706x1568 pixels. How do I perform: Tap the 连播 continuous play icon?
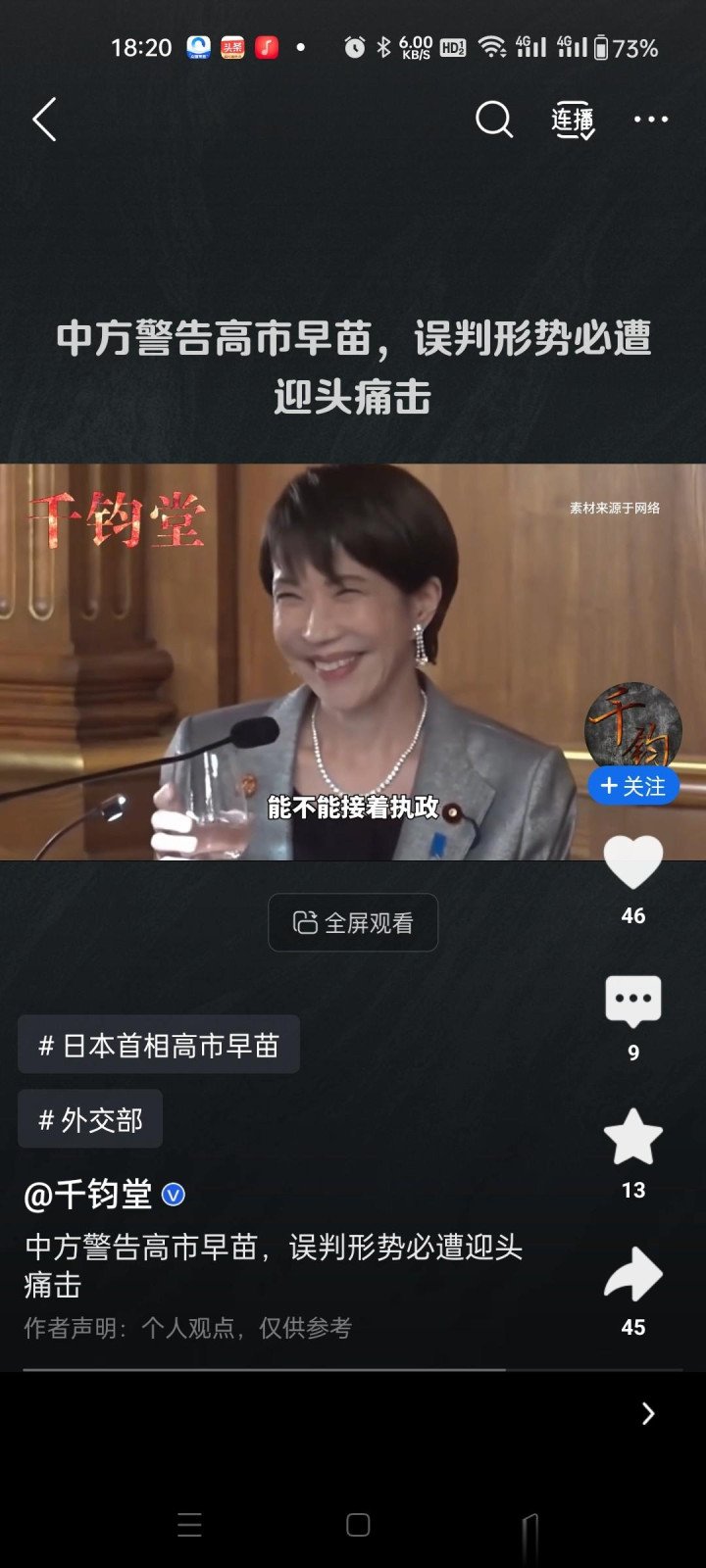click(573, 121)
